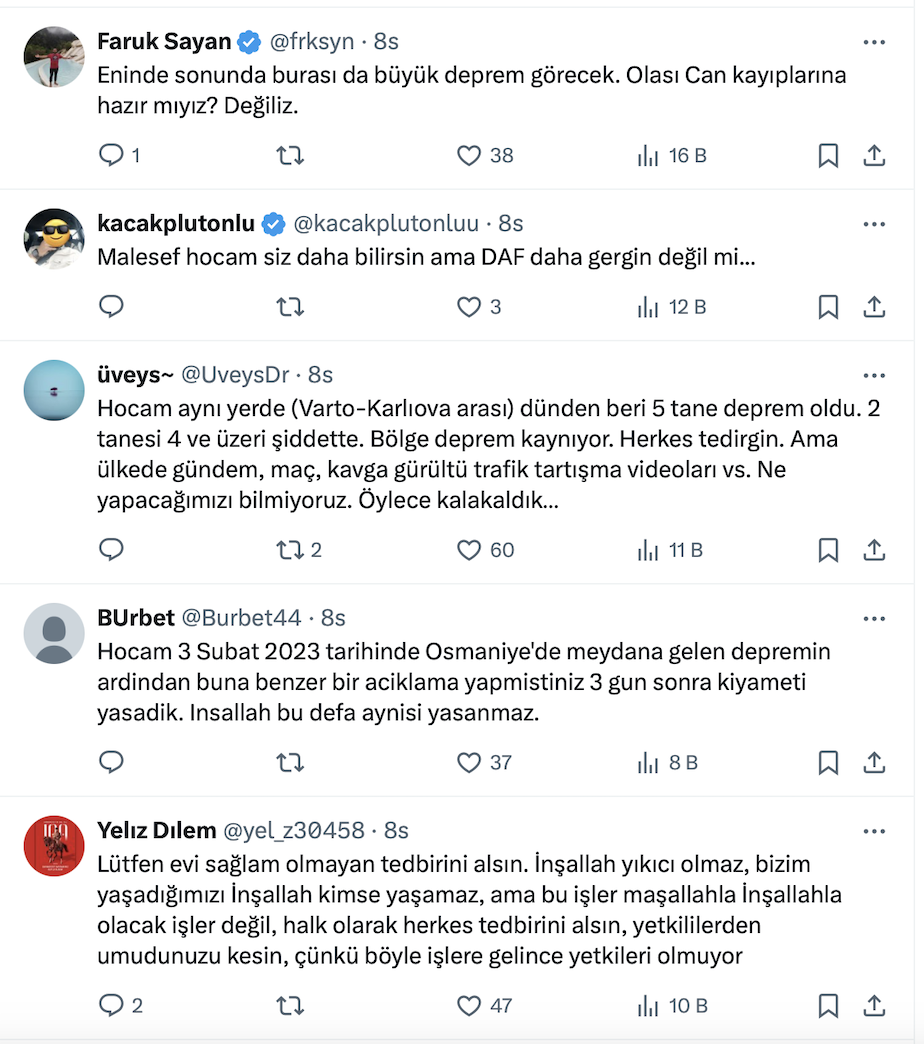The height and width of the screenshot is (1044, 924).
Task: Repost üveys~ reply
Action: [x=290, y=549]
